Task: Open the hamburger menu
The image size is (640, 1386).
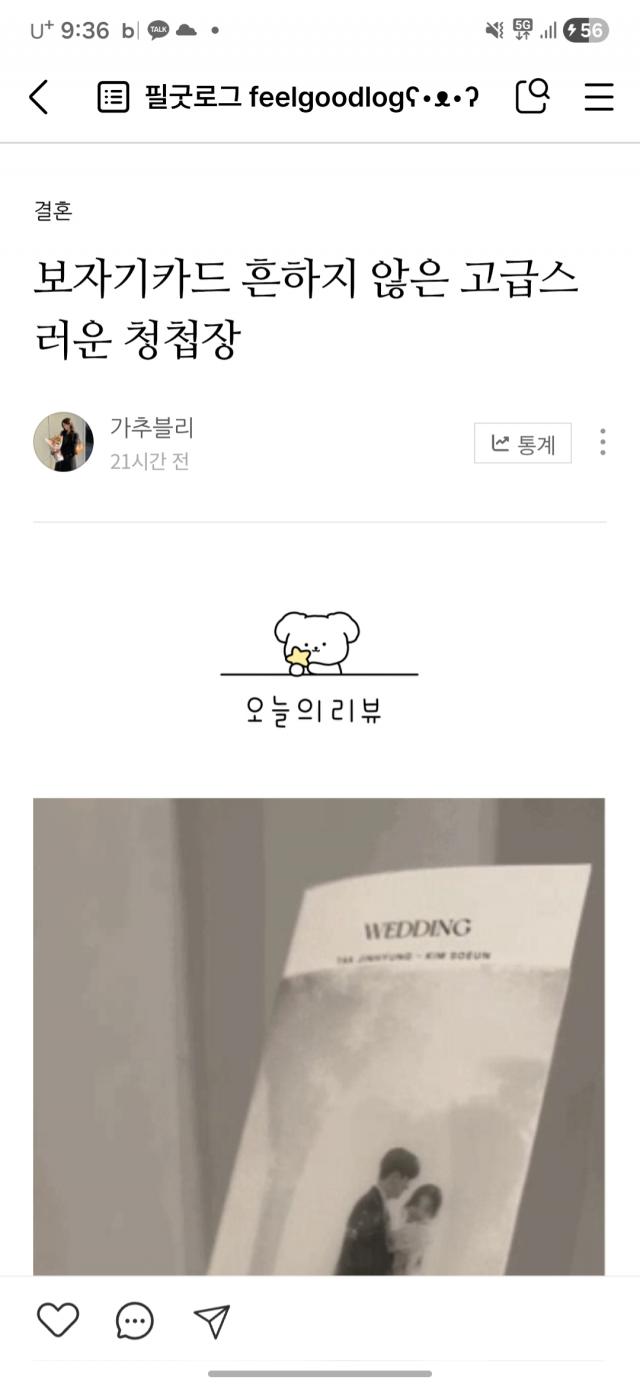Action: point(598,97)
